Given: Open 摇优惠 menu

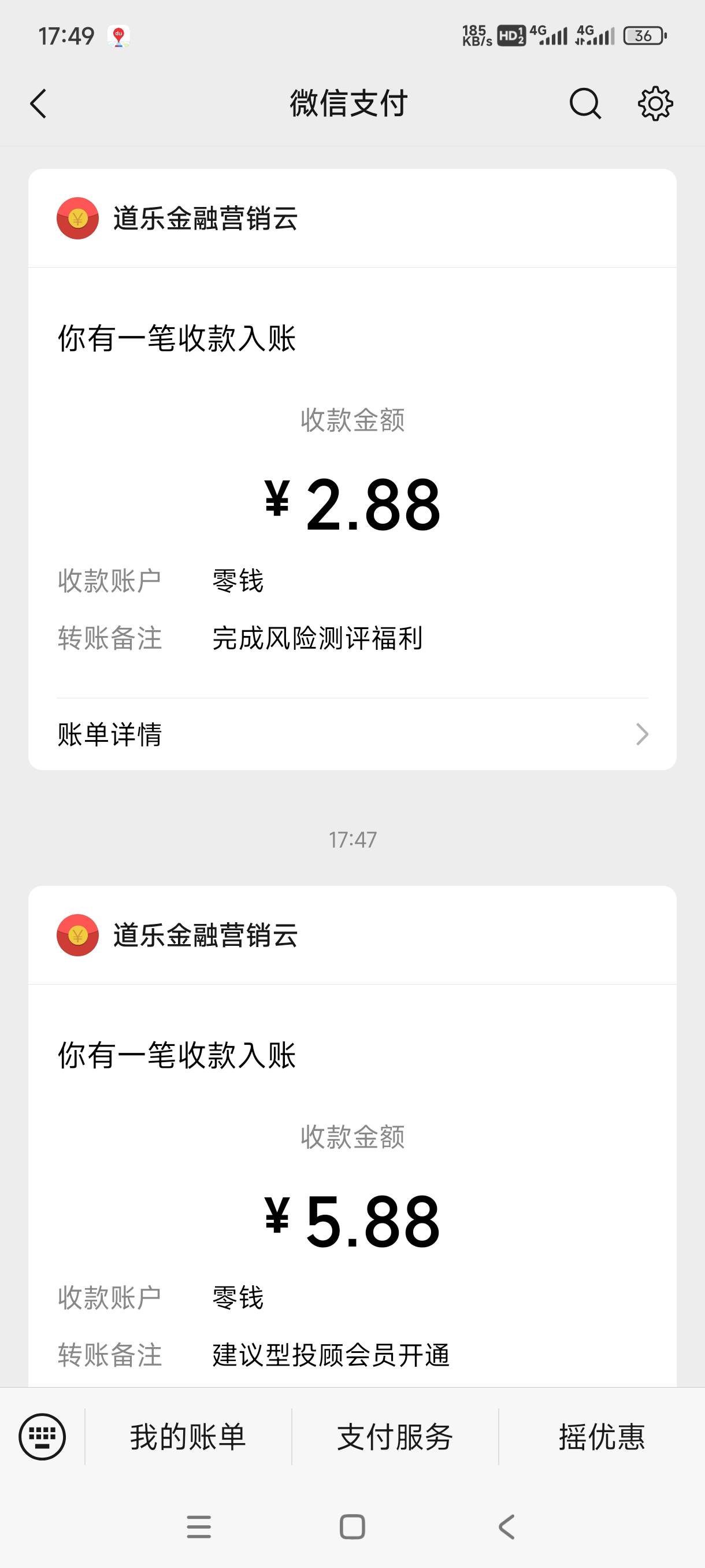Looking at the screenshot, I should (x=602, y=1437).
